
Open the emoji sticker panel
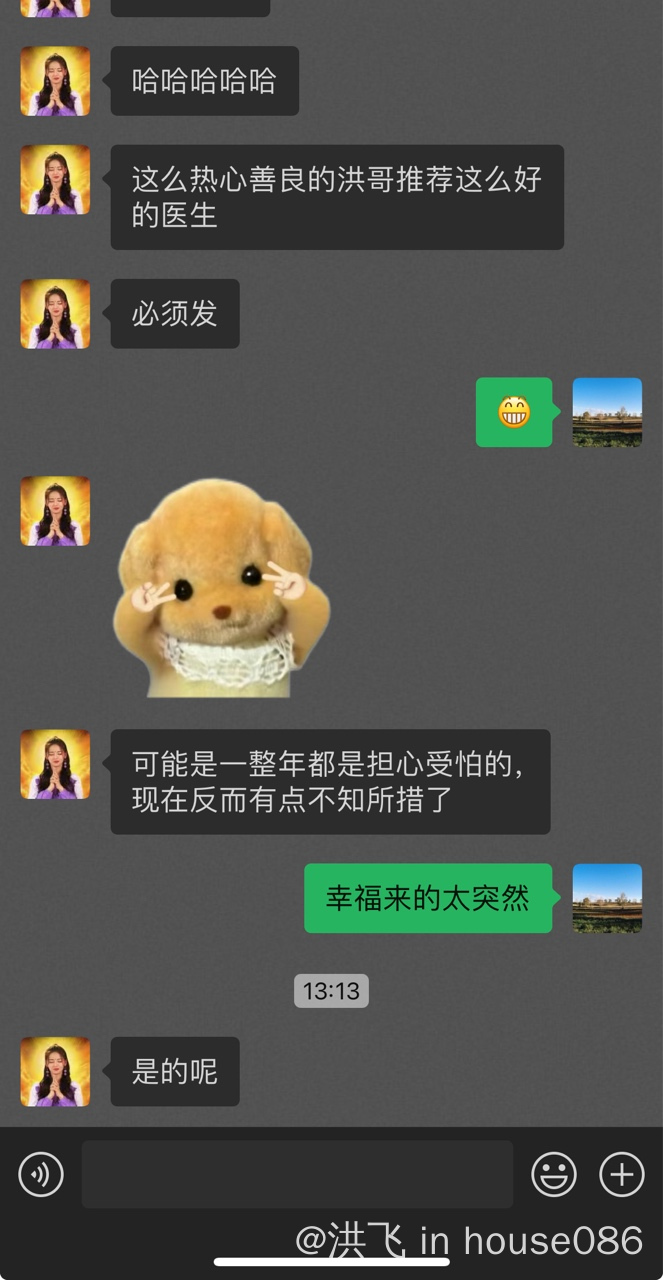pos(553,1174)
